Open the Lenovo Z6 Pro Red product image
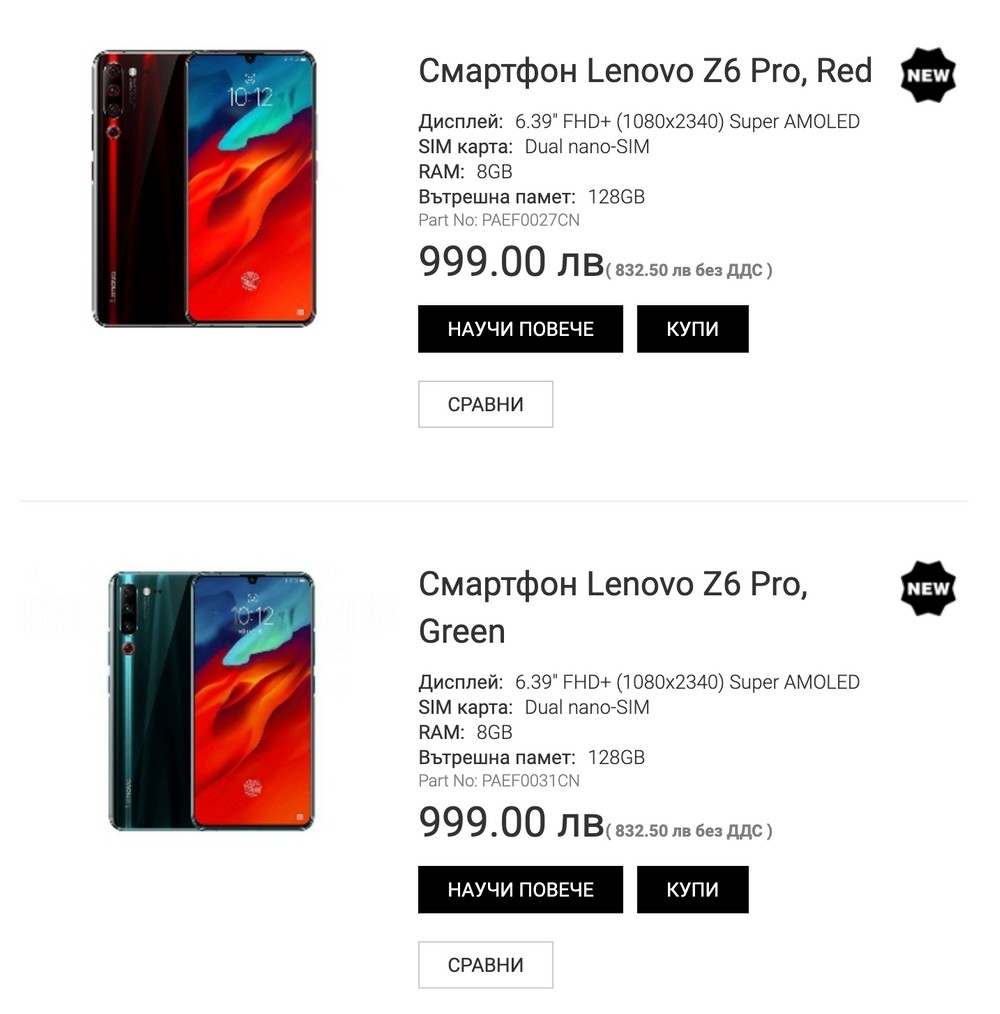This screenshot has height=1014, width=1000. point(204,188)
